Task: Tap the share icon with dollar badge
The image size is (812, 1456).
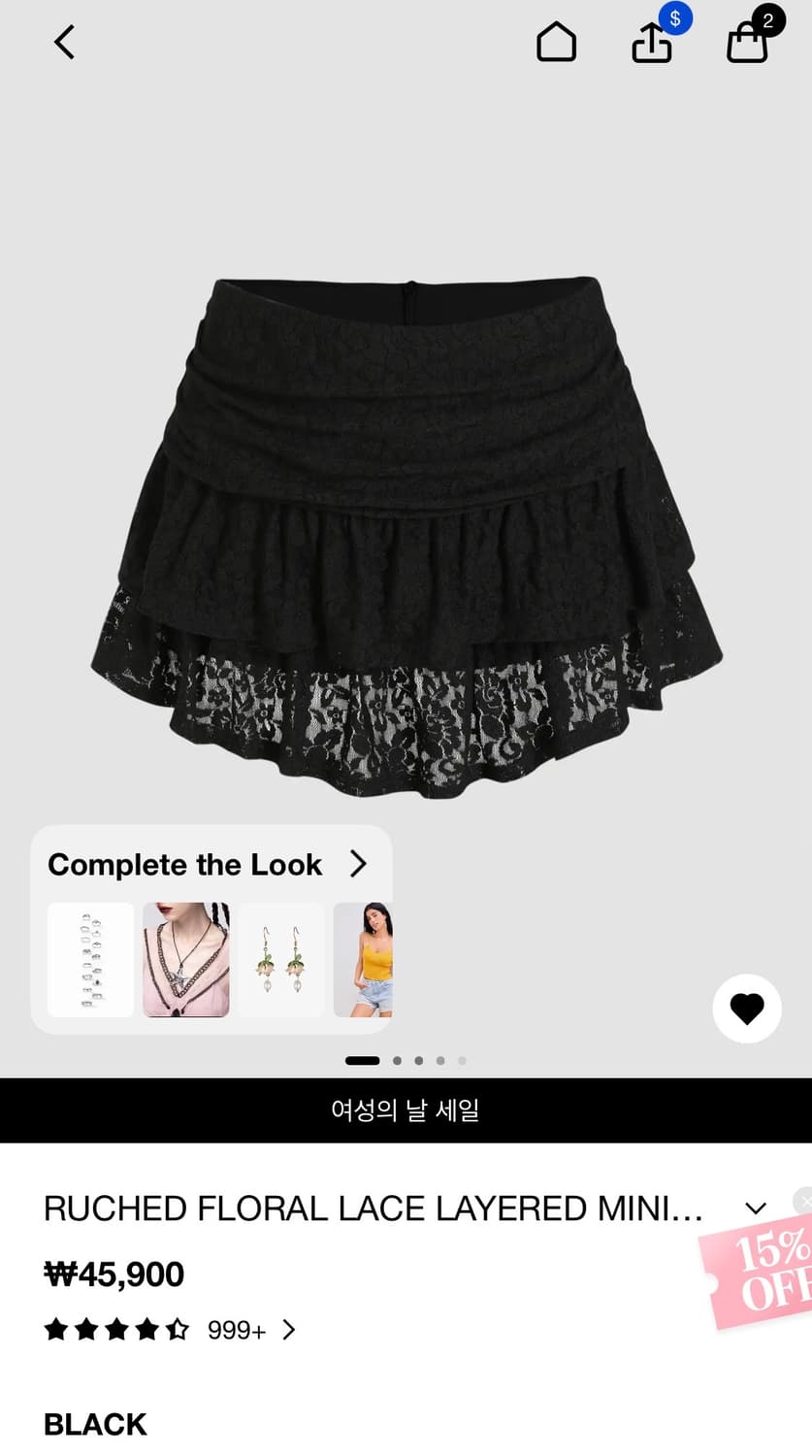Action: pos(651,44)
